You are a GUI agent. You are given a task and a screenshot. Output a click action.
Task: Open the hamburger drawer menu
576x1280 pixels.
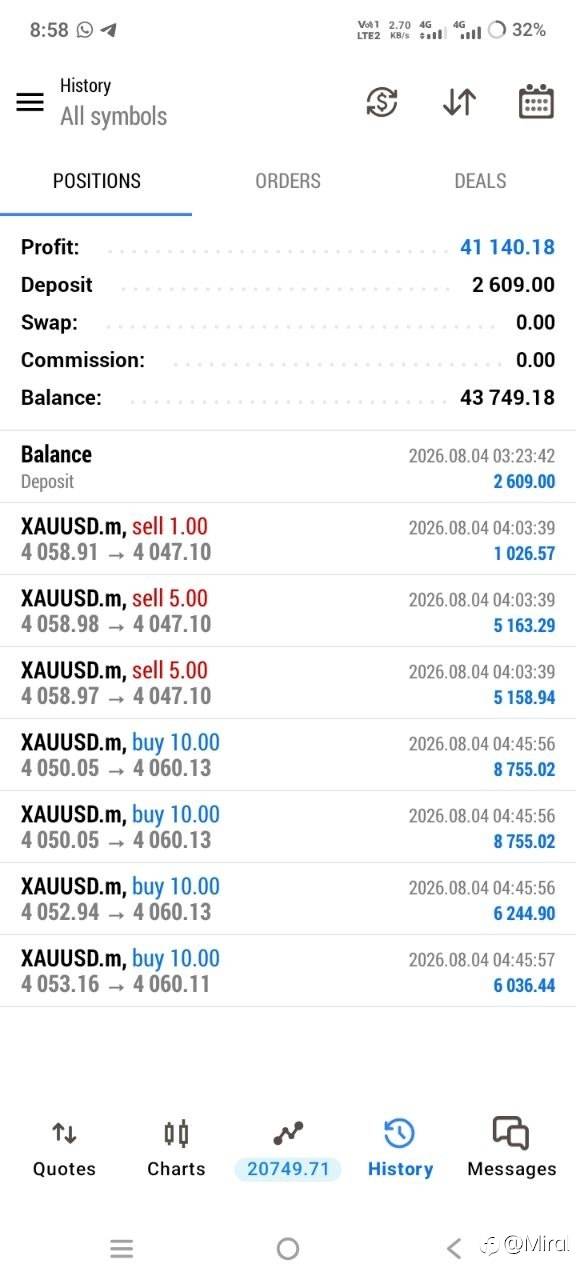click(x=30, y=102)
